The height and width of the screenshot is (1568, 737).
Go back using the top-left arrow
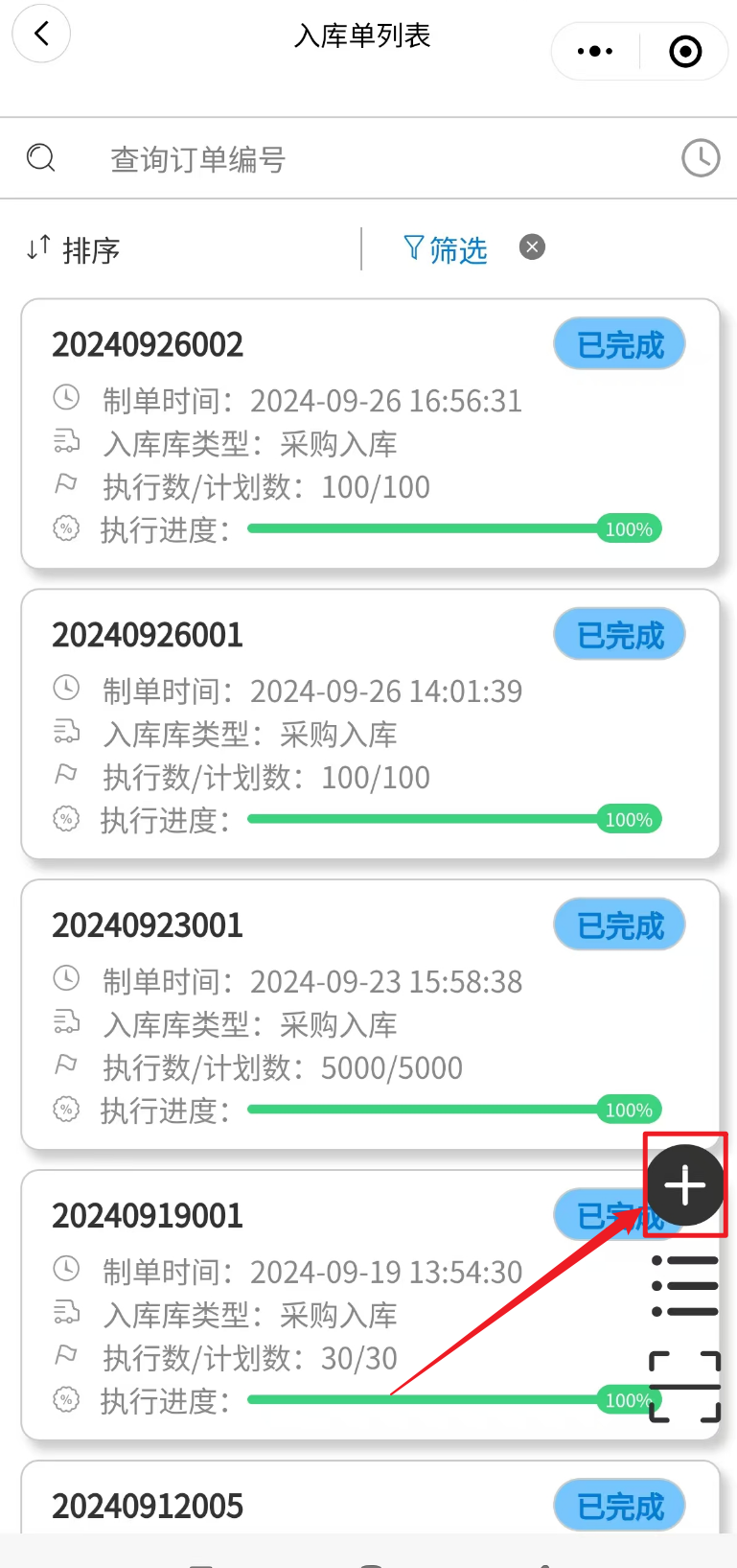tap(41, 35)
